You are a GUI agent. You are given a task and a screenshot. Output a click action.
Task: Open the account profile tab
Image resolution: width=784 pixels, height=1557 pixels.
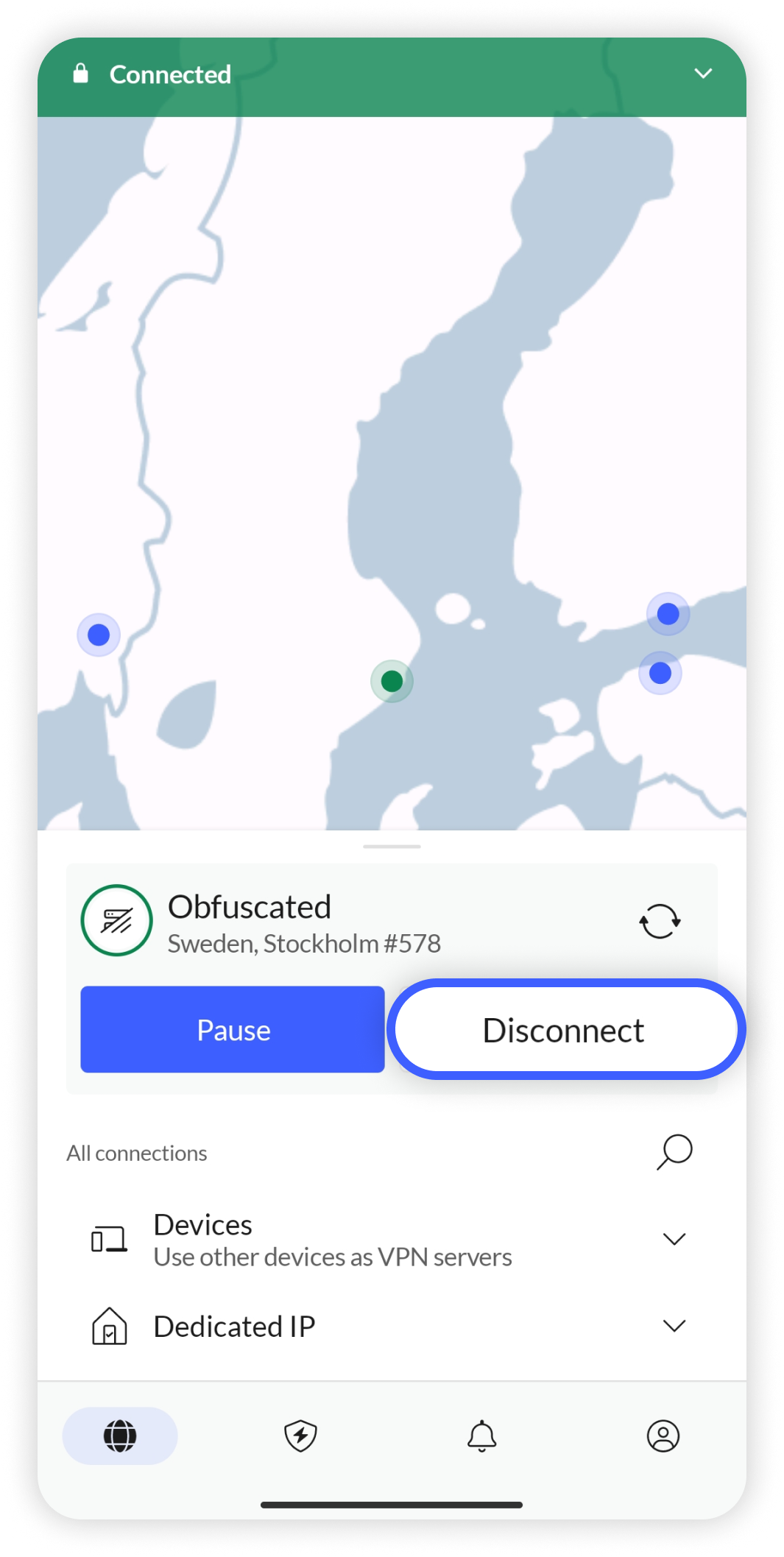pos(663,1436)
